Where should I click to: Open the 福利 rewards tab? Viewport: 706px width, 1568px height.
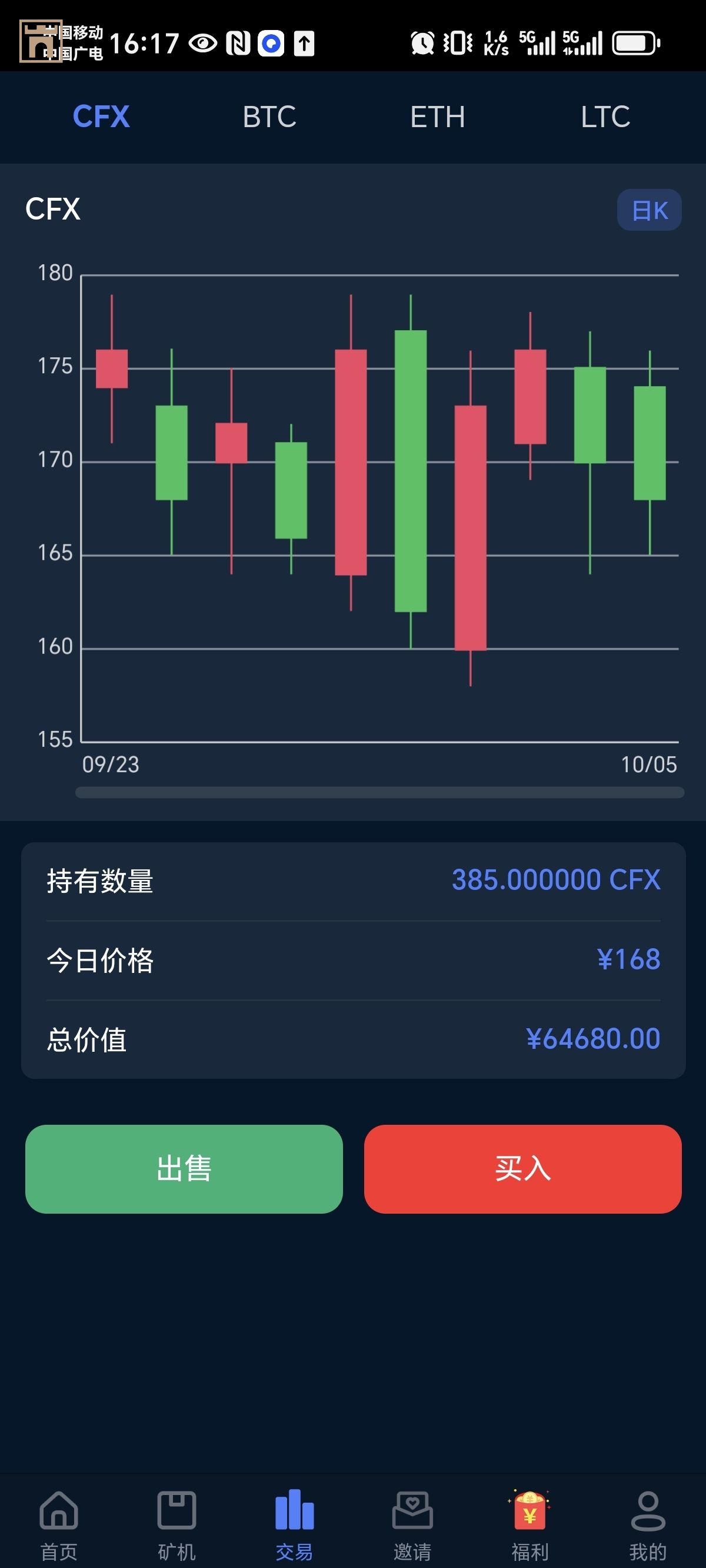pyautogui.click(x=529, y=1525)
